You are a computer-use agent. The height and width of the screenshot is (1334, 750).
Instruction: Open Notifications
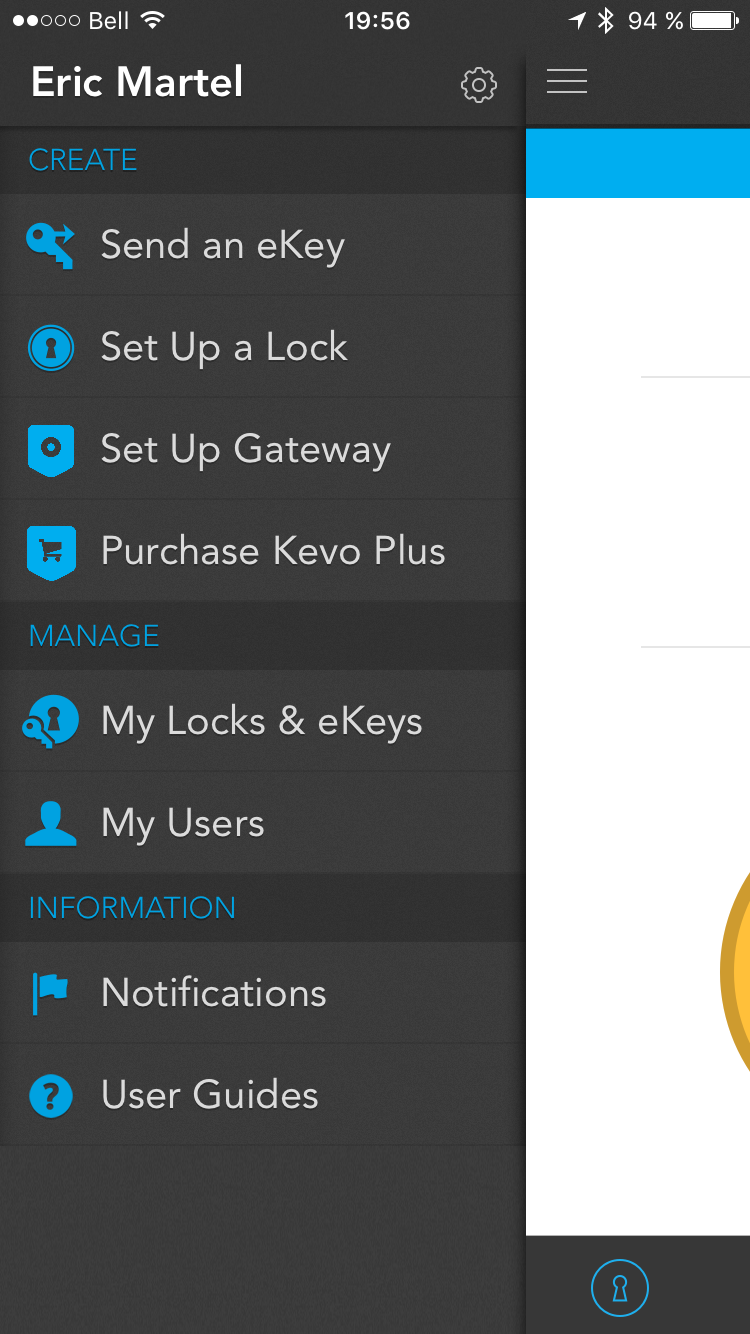click(213, 994)
